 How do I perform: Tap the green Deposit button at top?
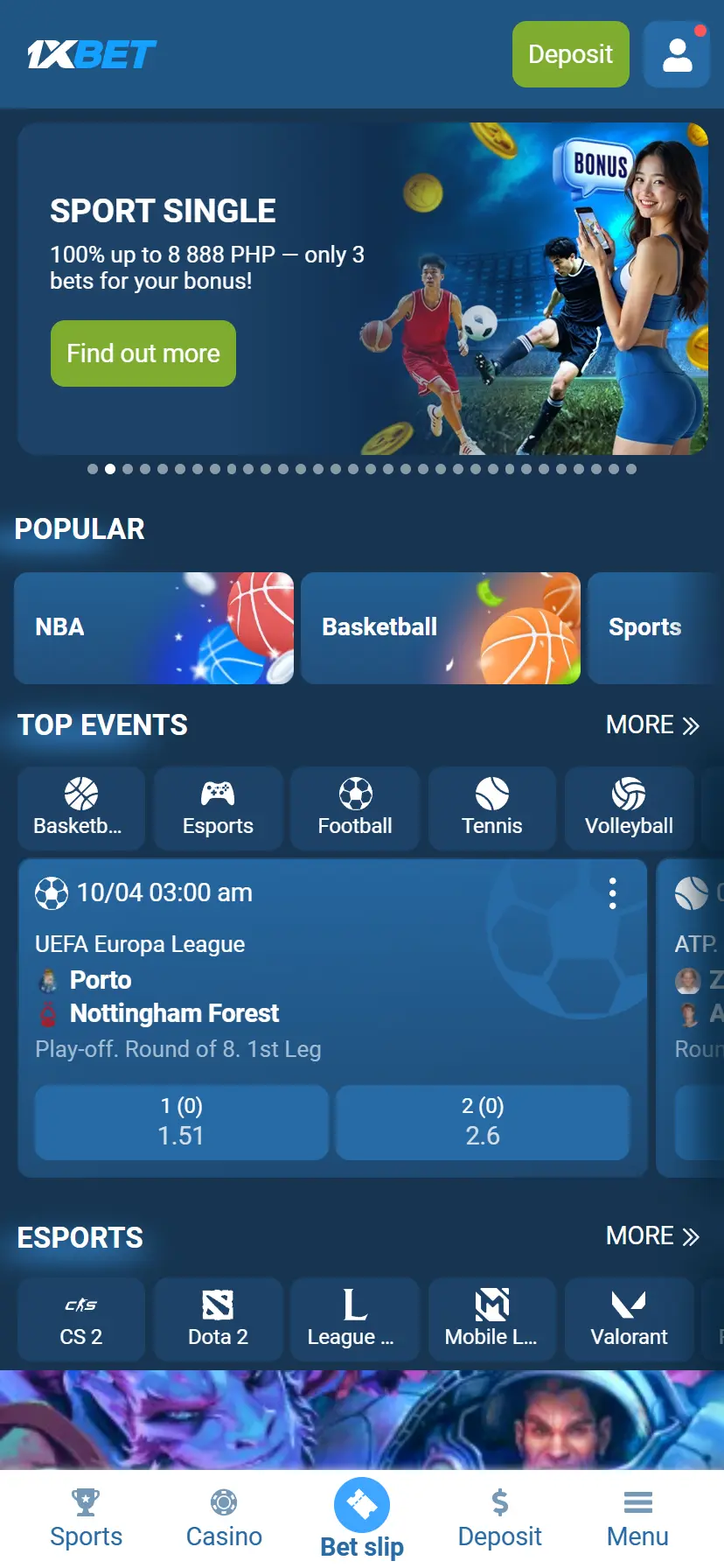click(x=570, y=54)
